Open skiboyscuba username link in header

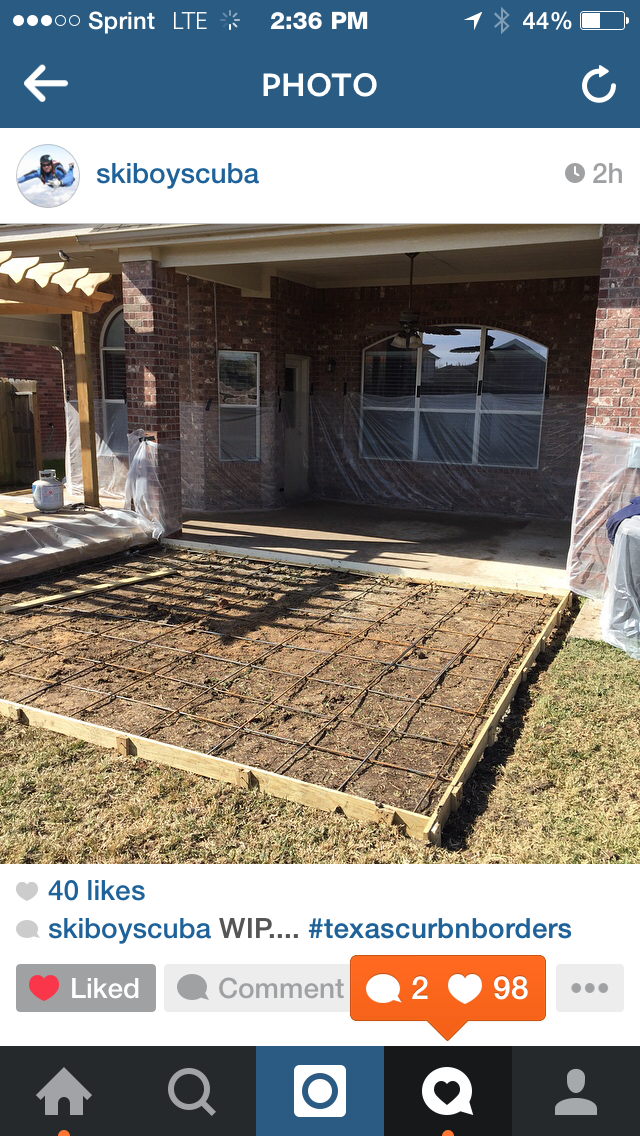(177, 174)
